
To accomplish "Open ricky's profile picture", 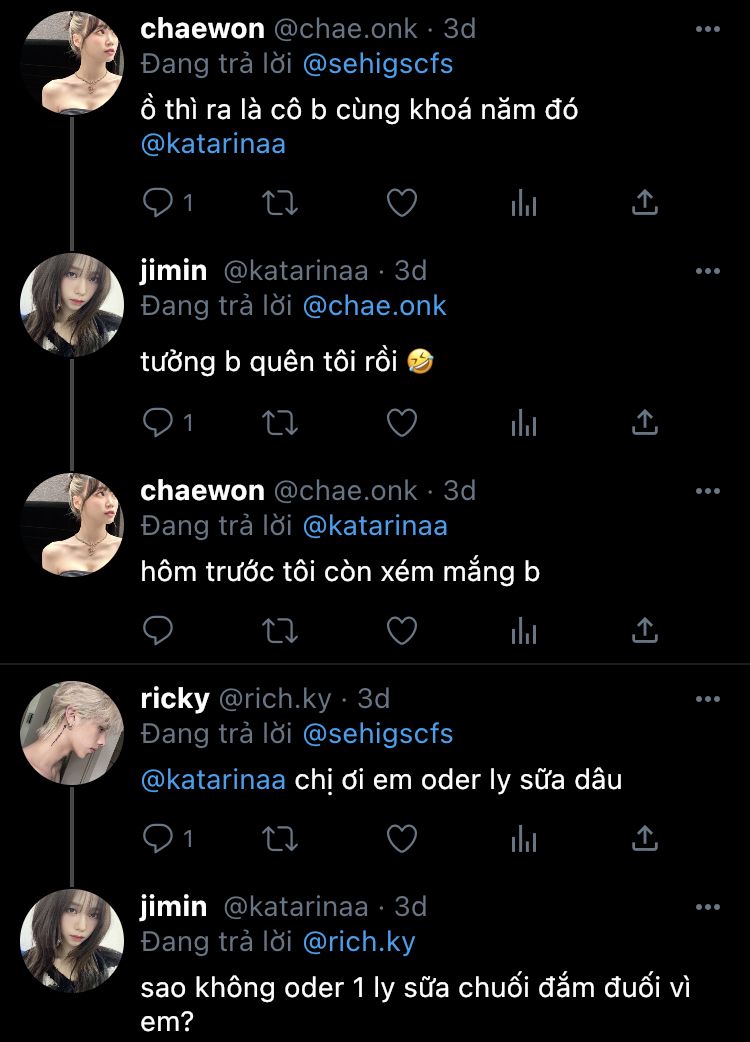I will coord(72,733).
